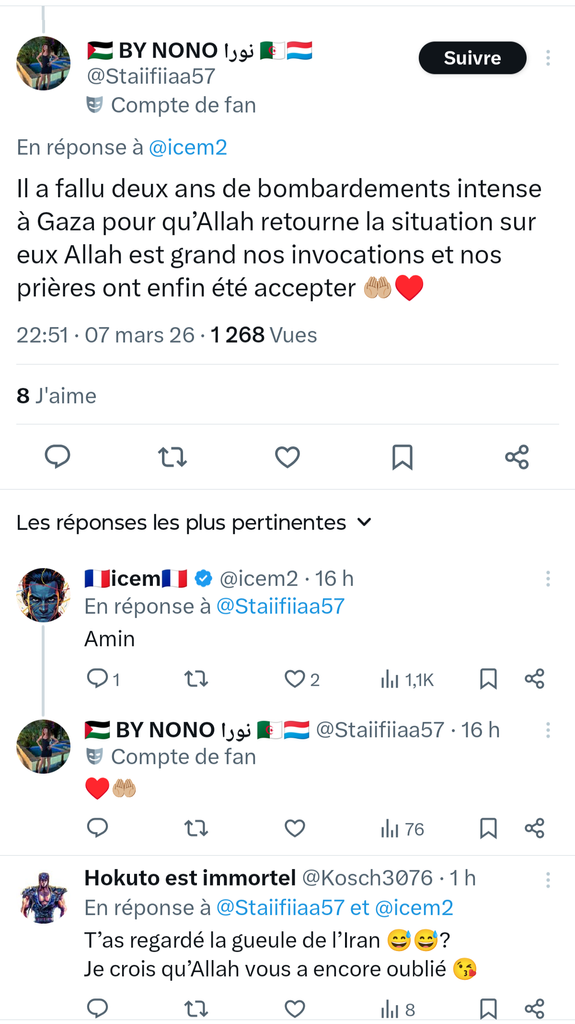Screen dimensions: 575x1024
Task: Open the 8 J'aime likes list
Action: click(56, 396)
